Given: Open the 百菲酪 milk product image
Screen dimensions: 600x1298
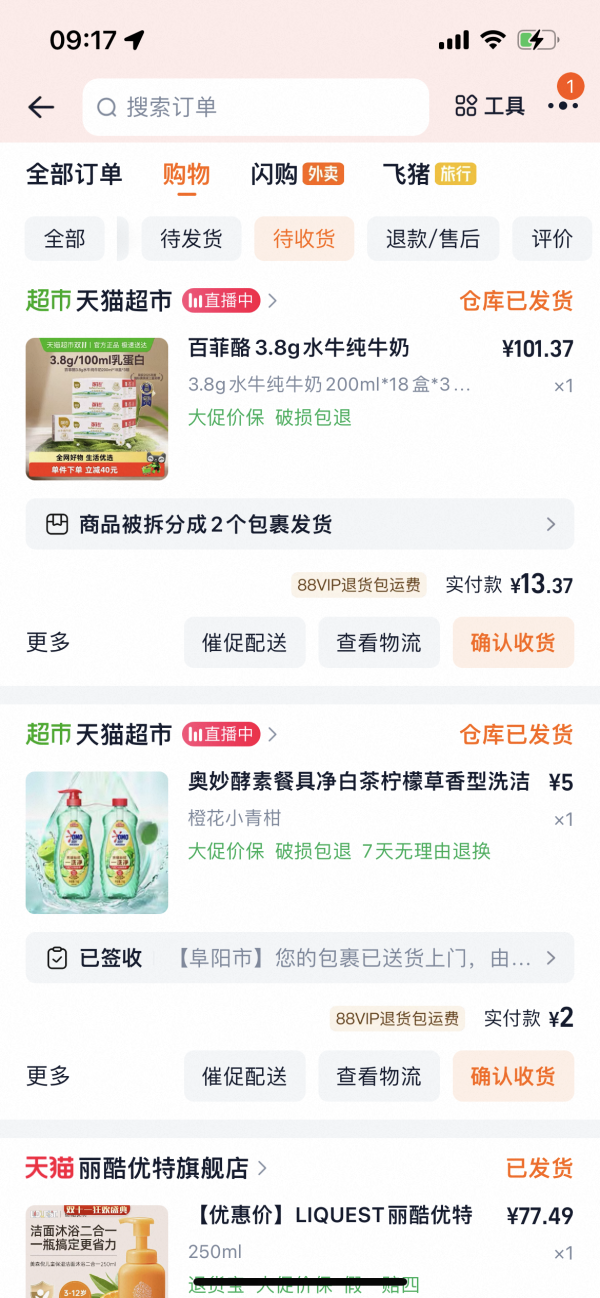Looking at the screenshot, I should click(x=97, y=409).
